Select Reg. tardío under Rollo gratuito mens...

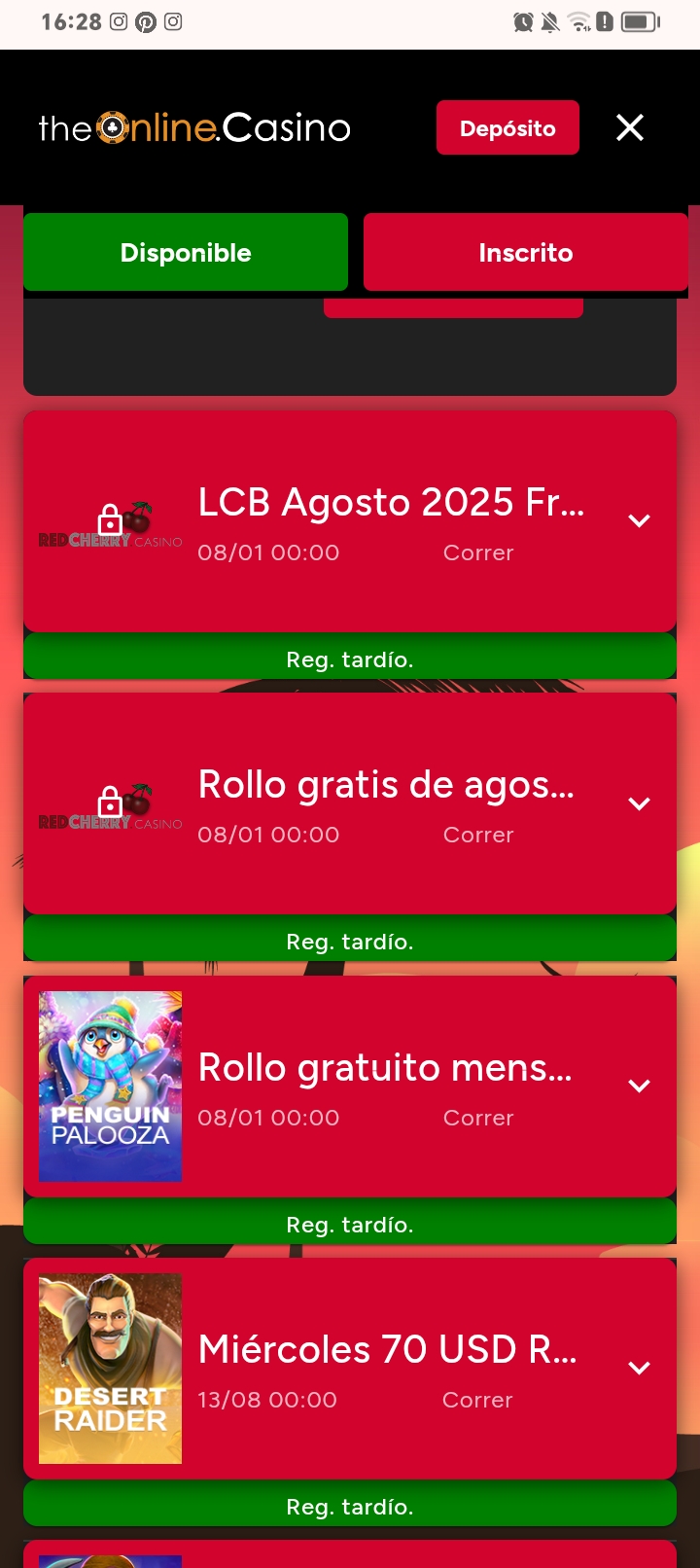tap(350, 1225)
